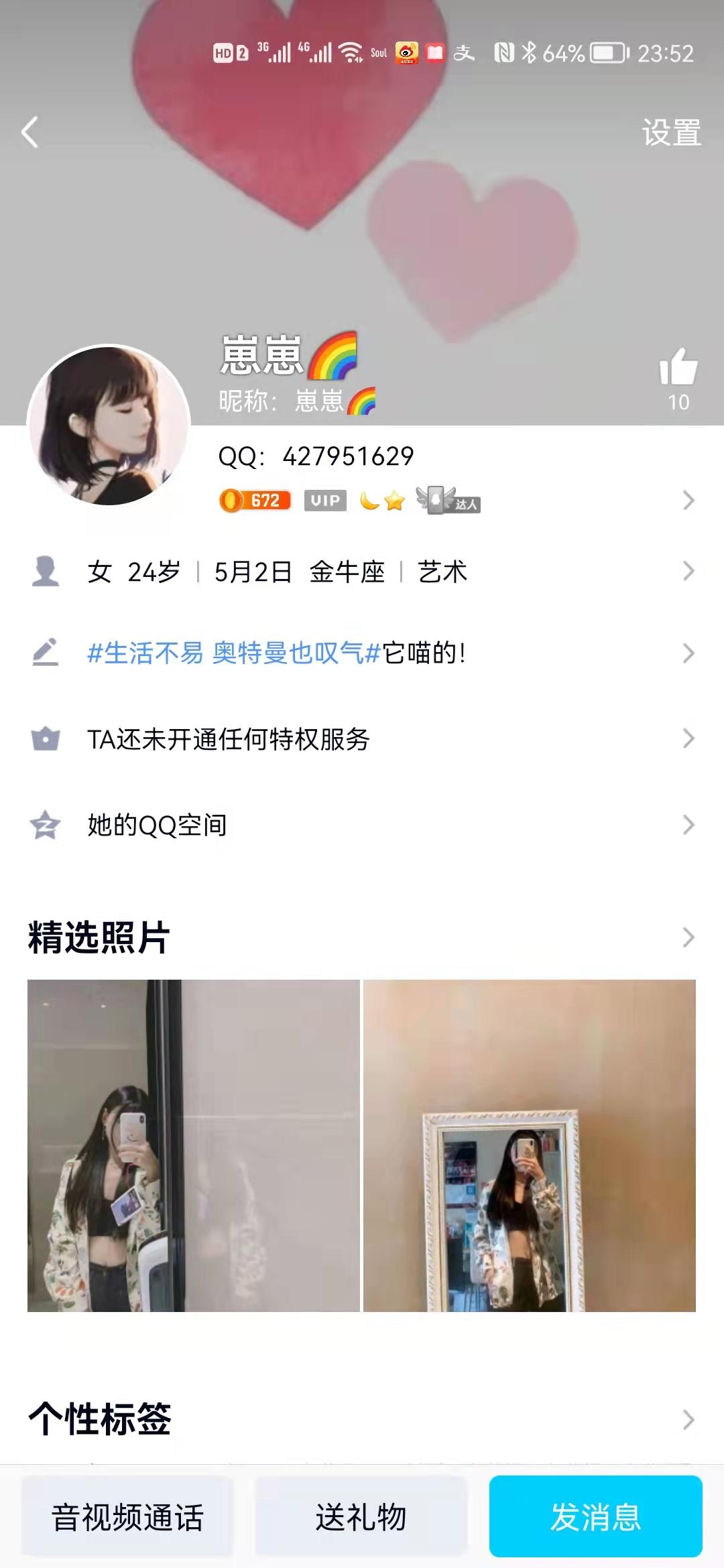The height and width of the screenshot is (1568, 724).
Task: Visit 她的QQ空间
Action: click(x=362, y=825)
